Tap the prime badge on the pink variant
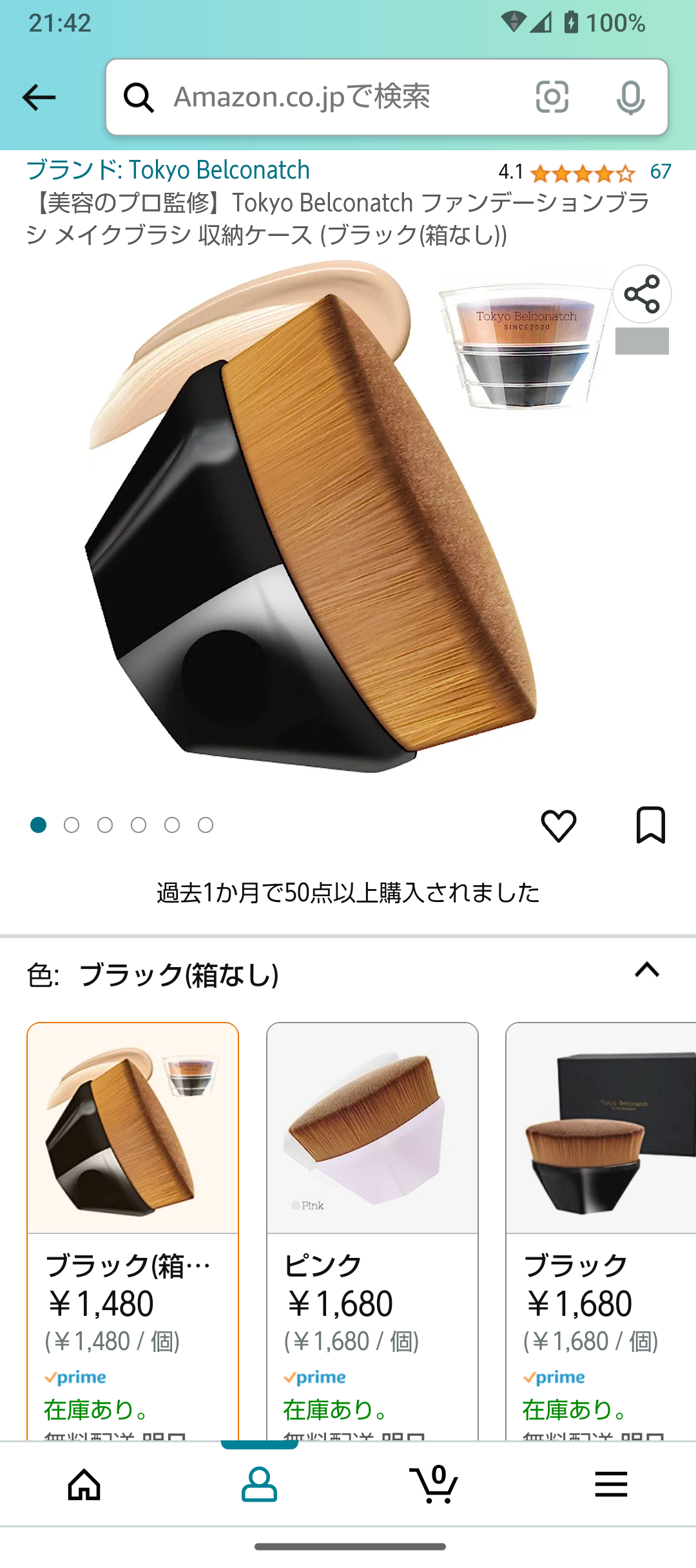Image resolution: width=696 pixels, height=1568 pixels. 314,1377
